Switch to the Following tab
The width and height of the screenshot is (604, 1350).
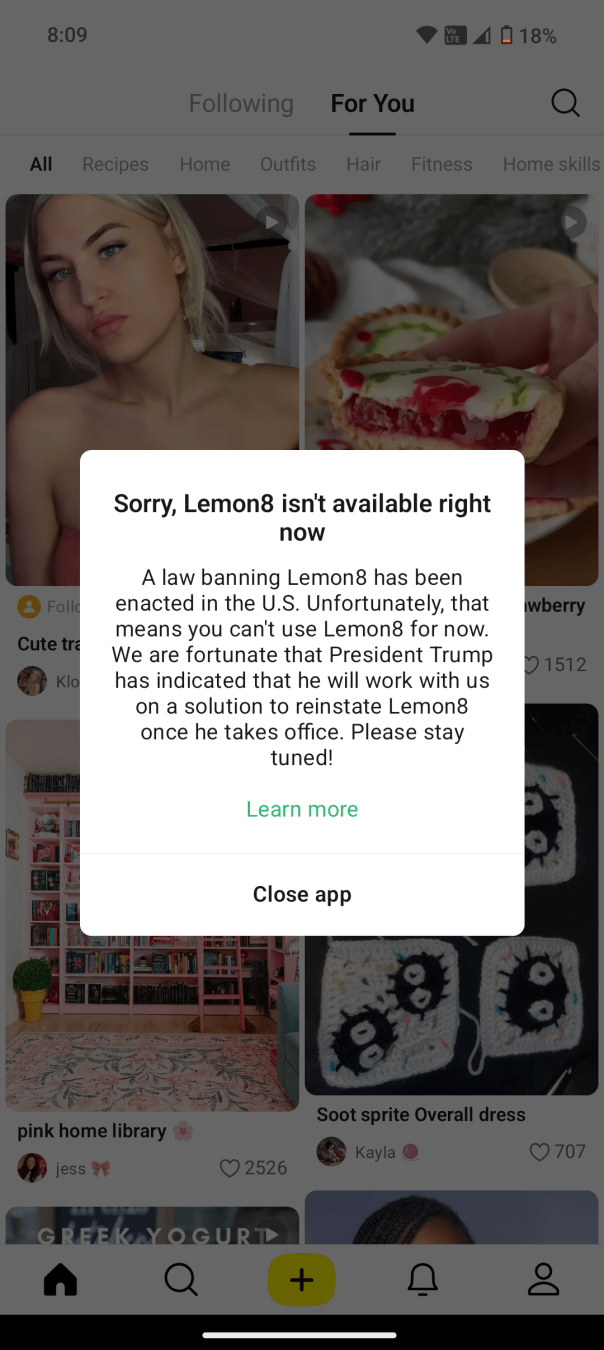241,103
